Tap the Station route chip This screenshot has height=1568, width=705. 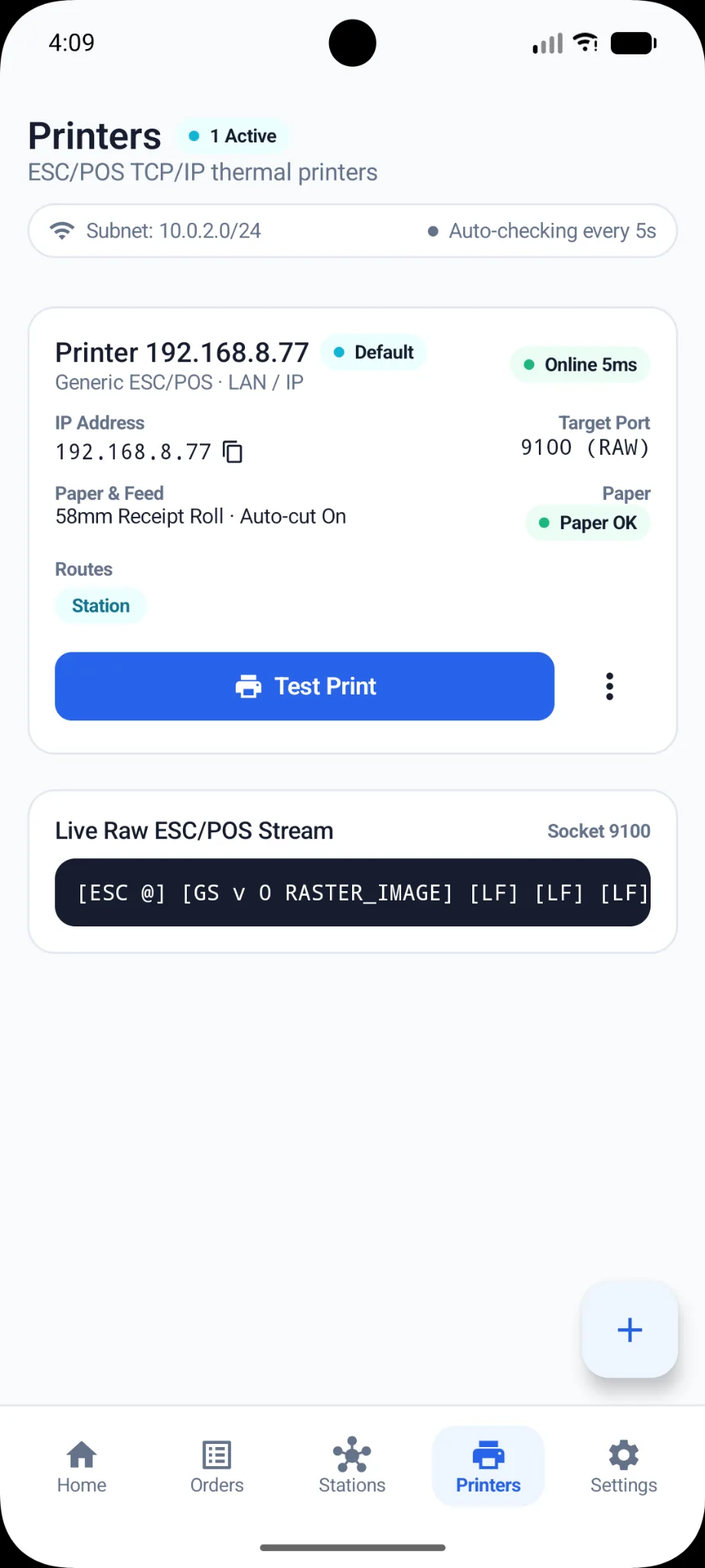coord(101,606)
